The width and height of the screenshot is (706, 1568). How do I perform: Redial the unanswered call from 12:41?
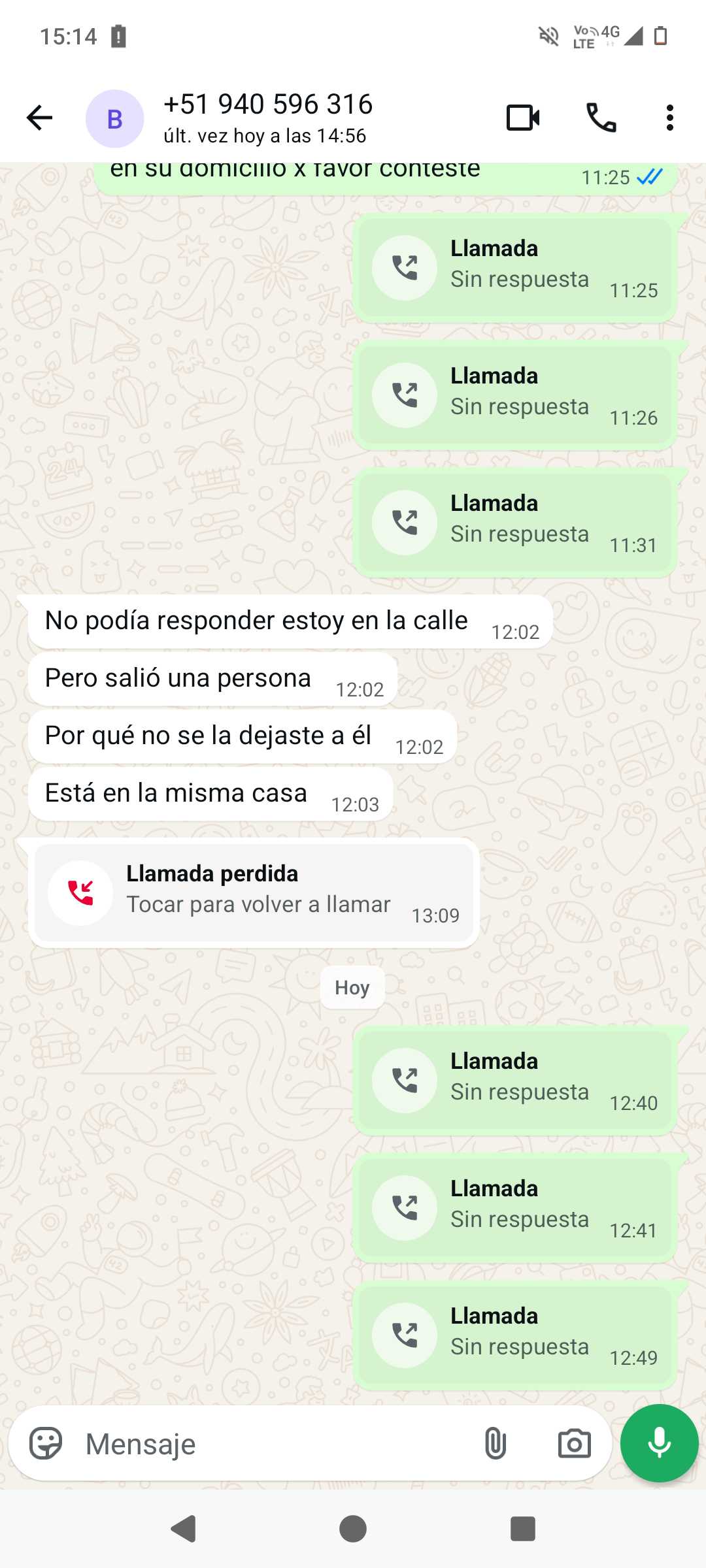click(515, 1208)
